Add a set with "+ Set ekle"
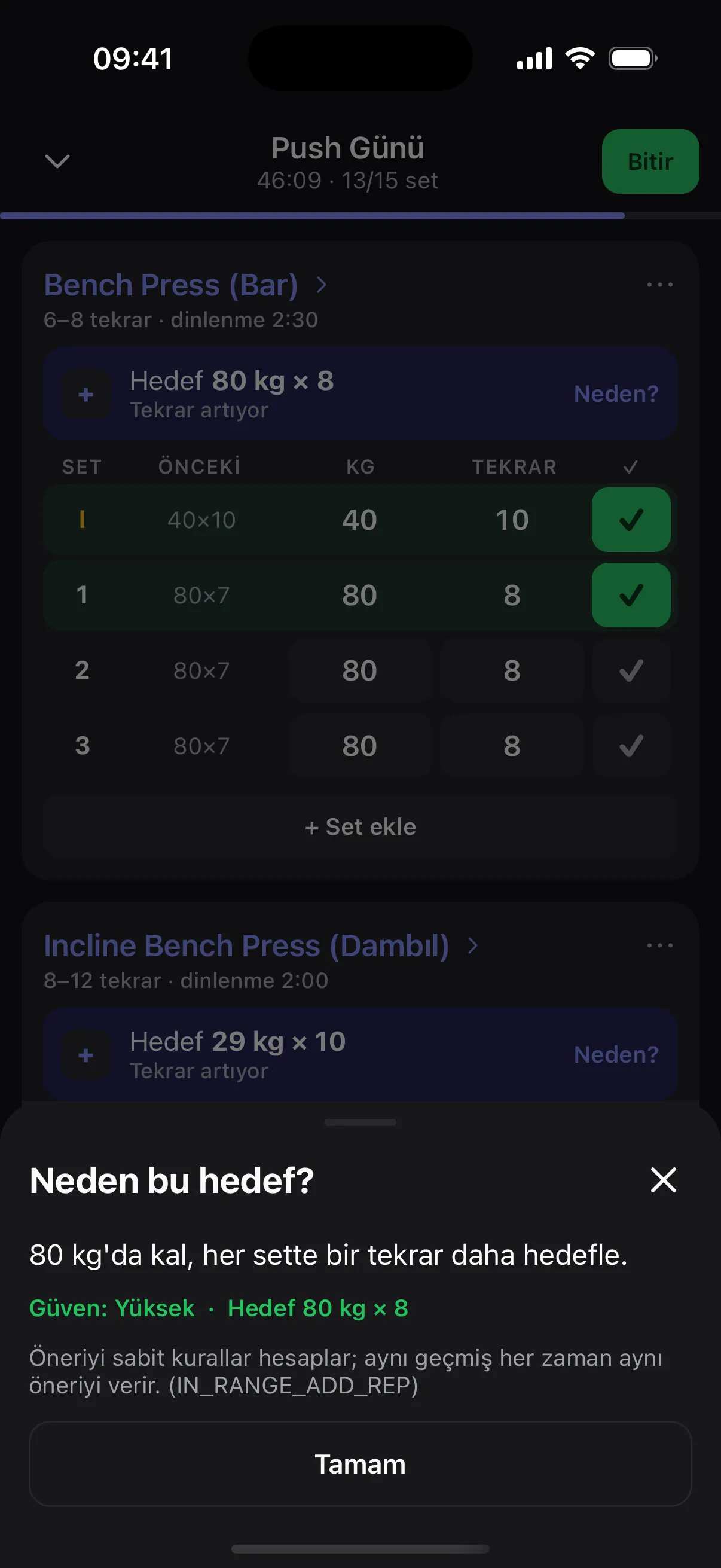This screenshot has height=1568, width=721. coord(360,826)
